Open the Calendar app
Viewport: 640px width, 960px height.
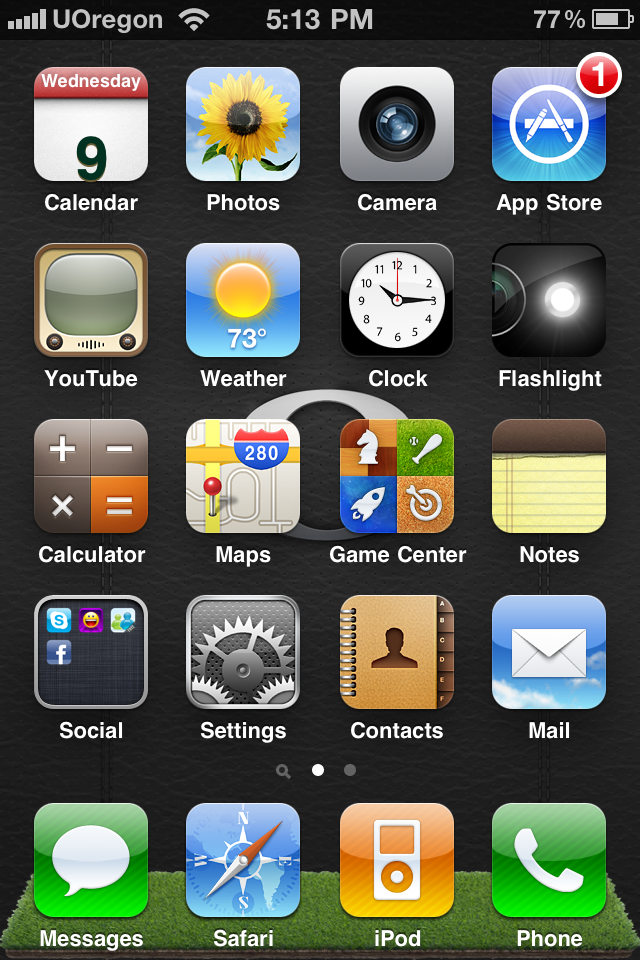(91, 124)
